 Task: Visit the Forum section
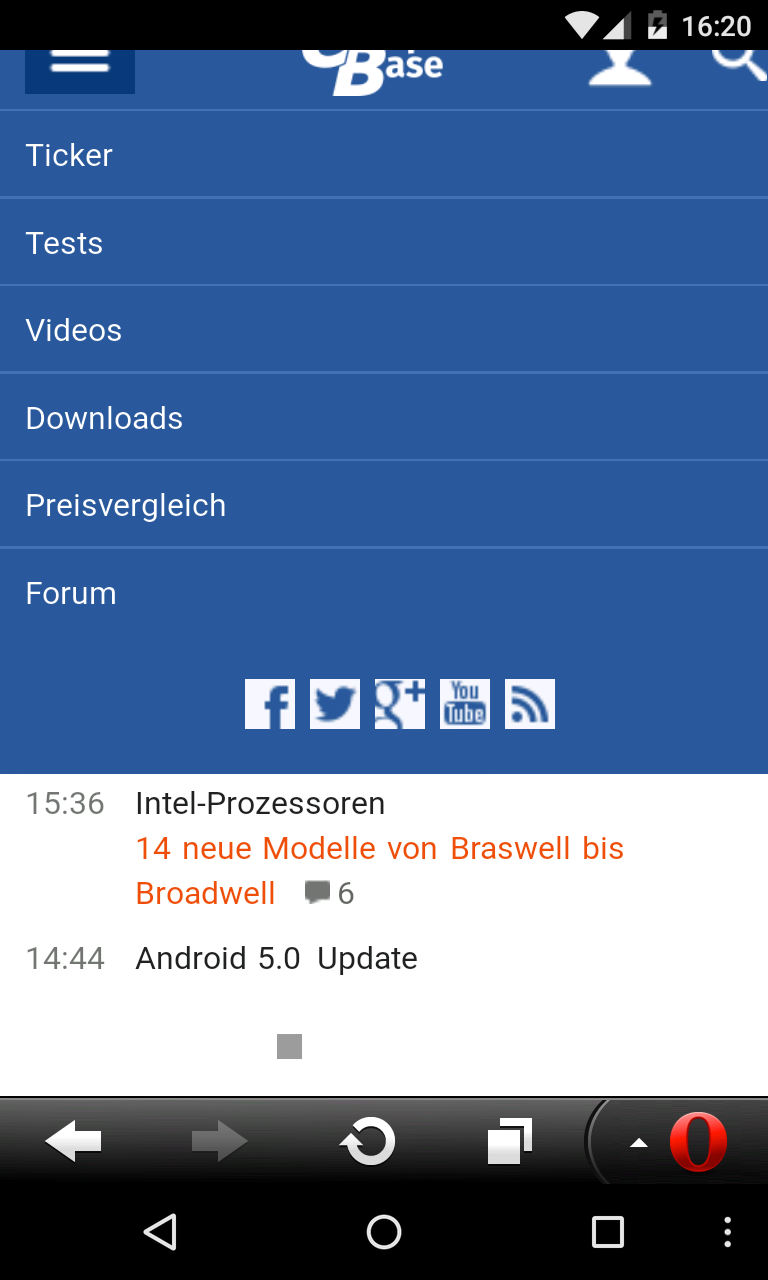(x=70, y=593)
